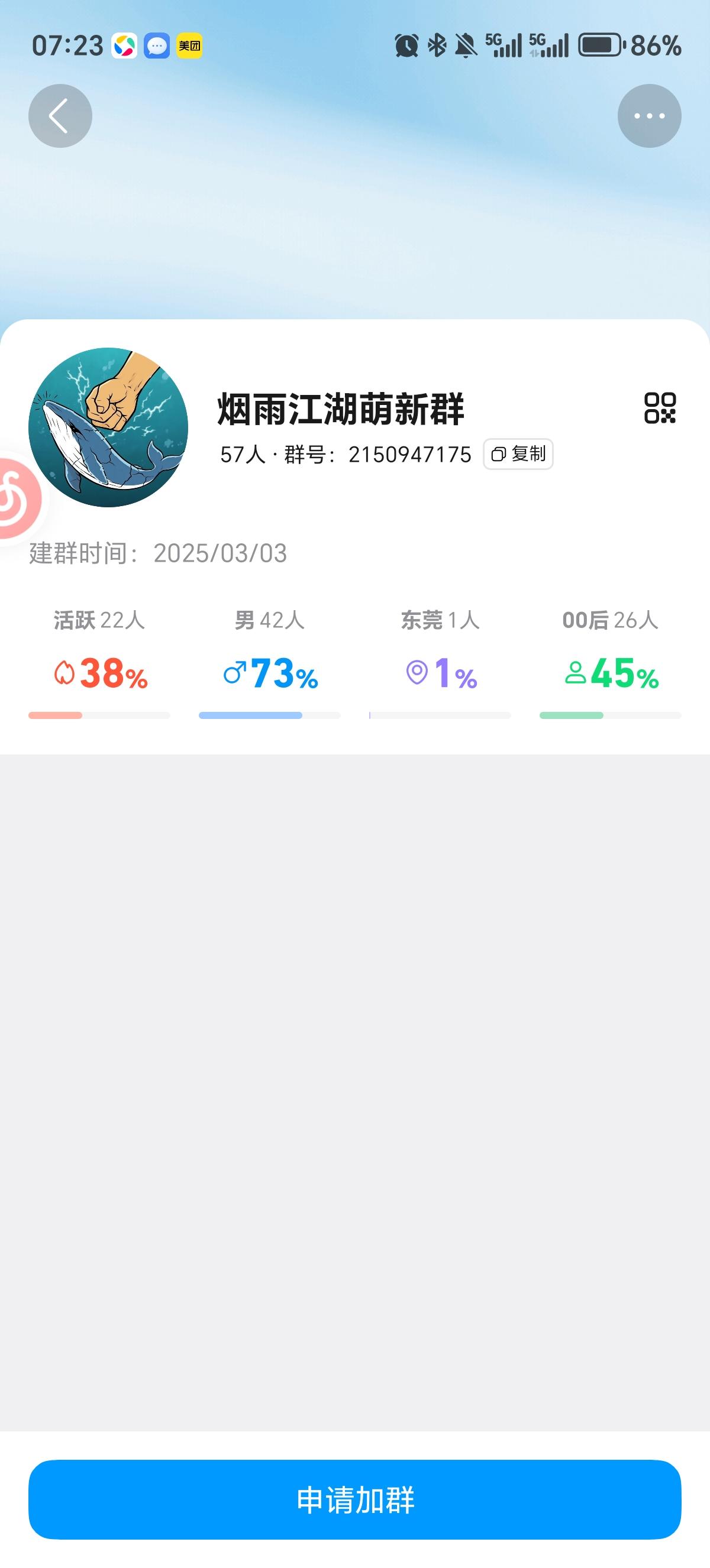Tap 申请加群 to request joining
This screenshot has height=1568, width=710.
click(x=355, y=1500)
